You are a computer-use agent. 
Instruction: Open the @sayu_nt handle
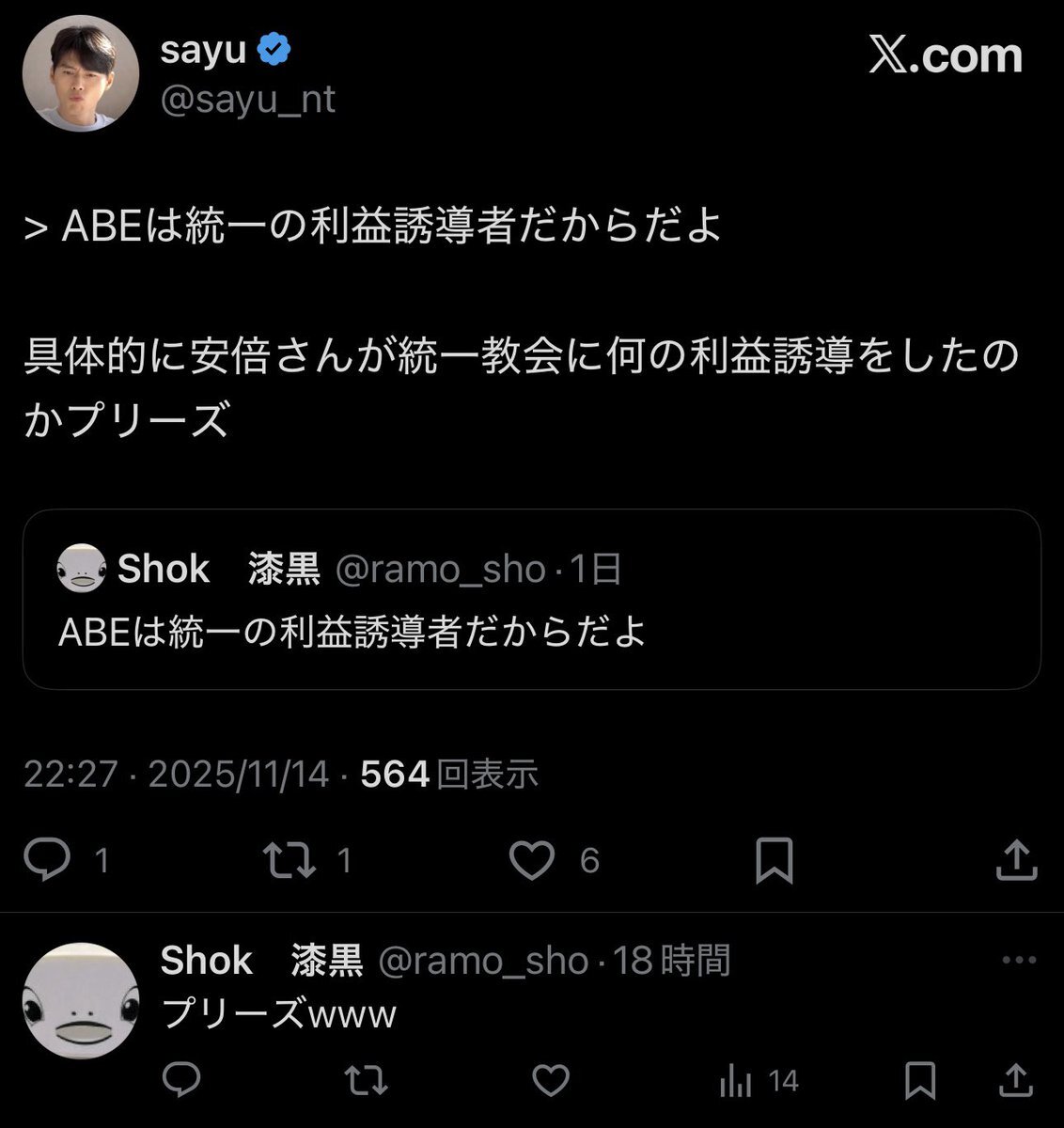click(x=248, y=99)
